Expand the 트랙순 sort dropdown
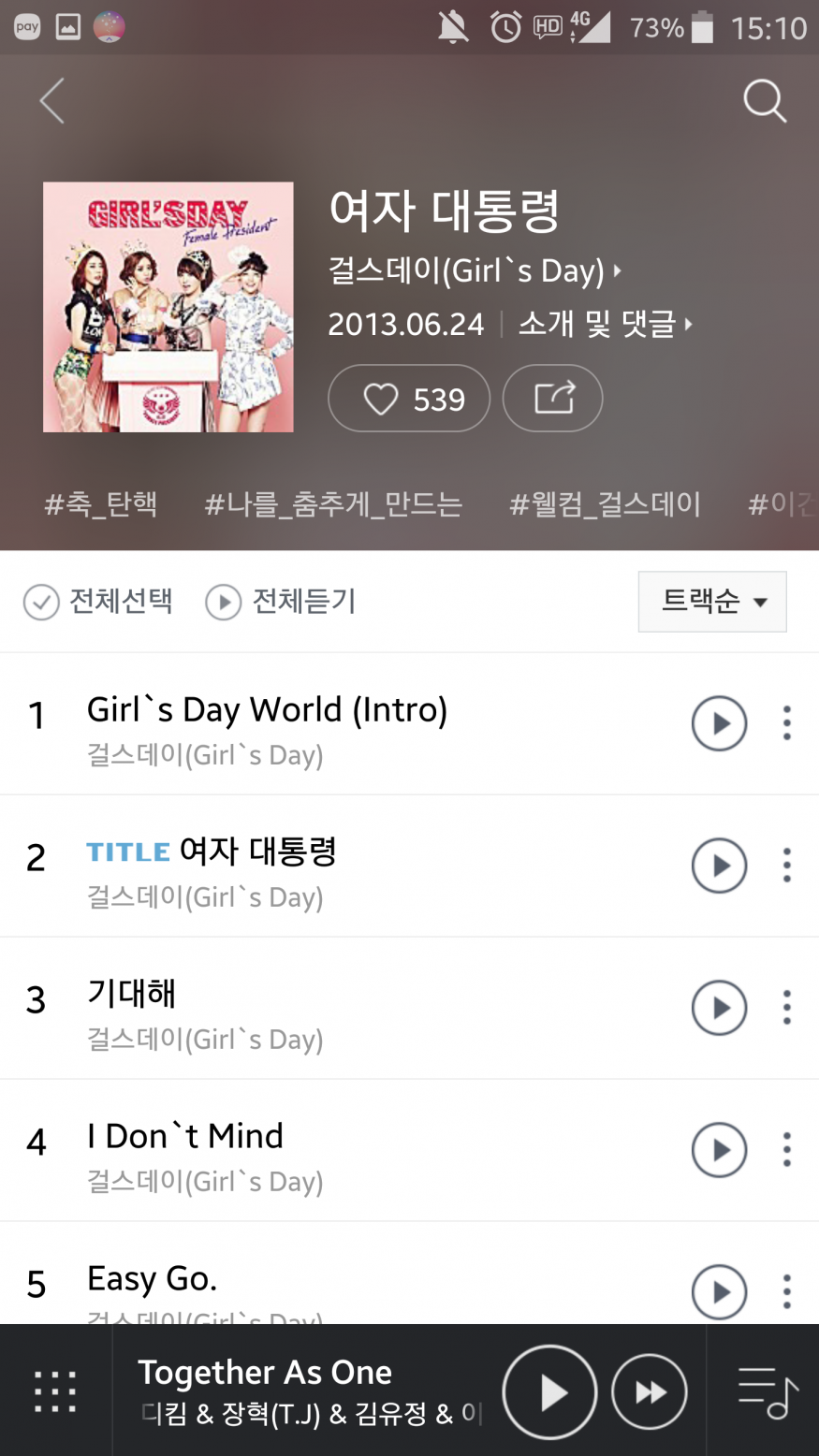 coord(712,602)
